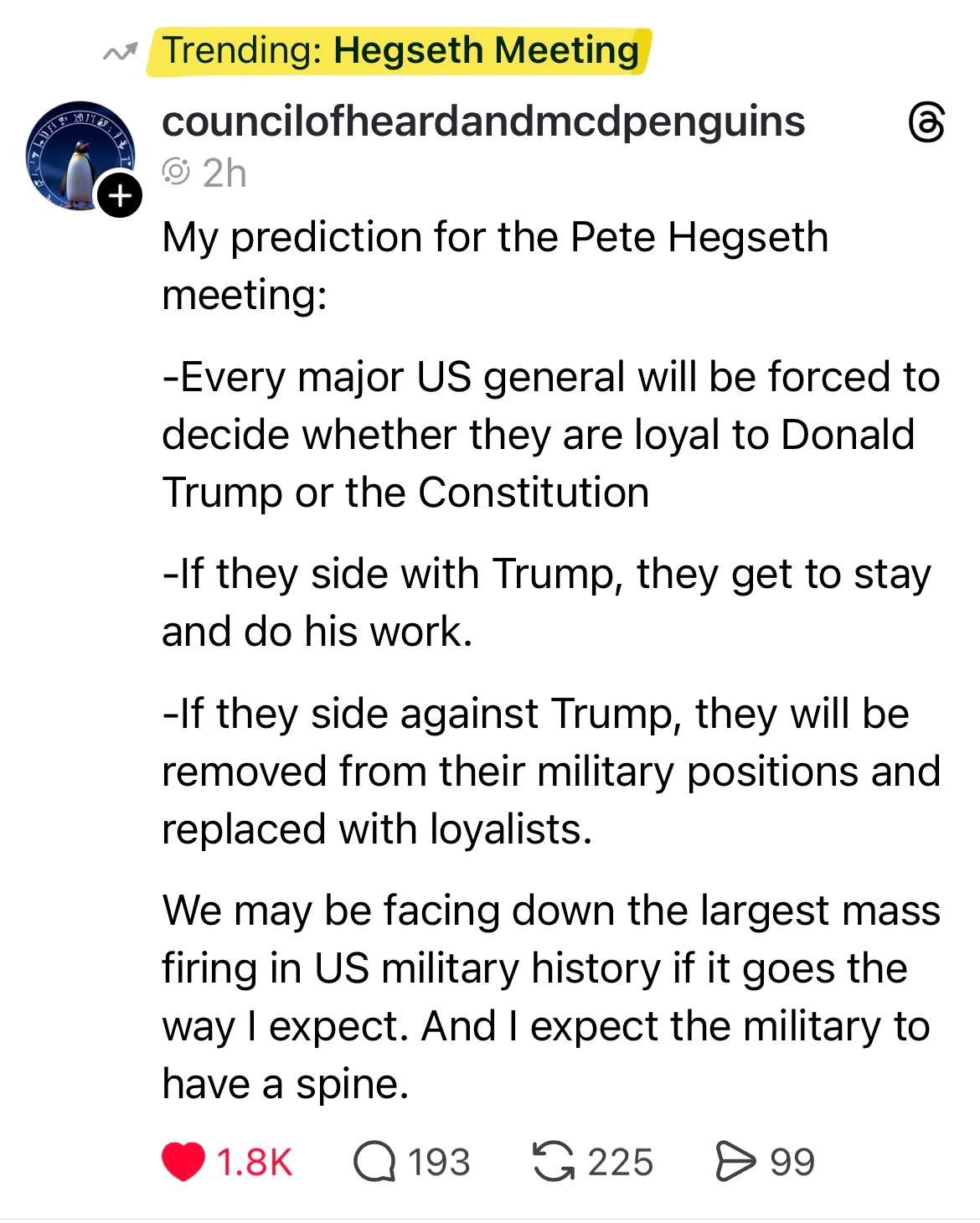980x1223 pixels.
Task: Open the Hegseth Meeting trending topic
Action: coord(400,50)
